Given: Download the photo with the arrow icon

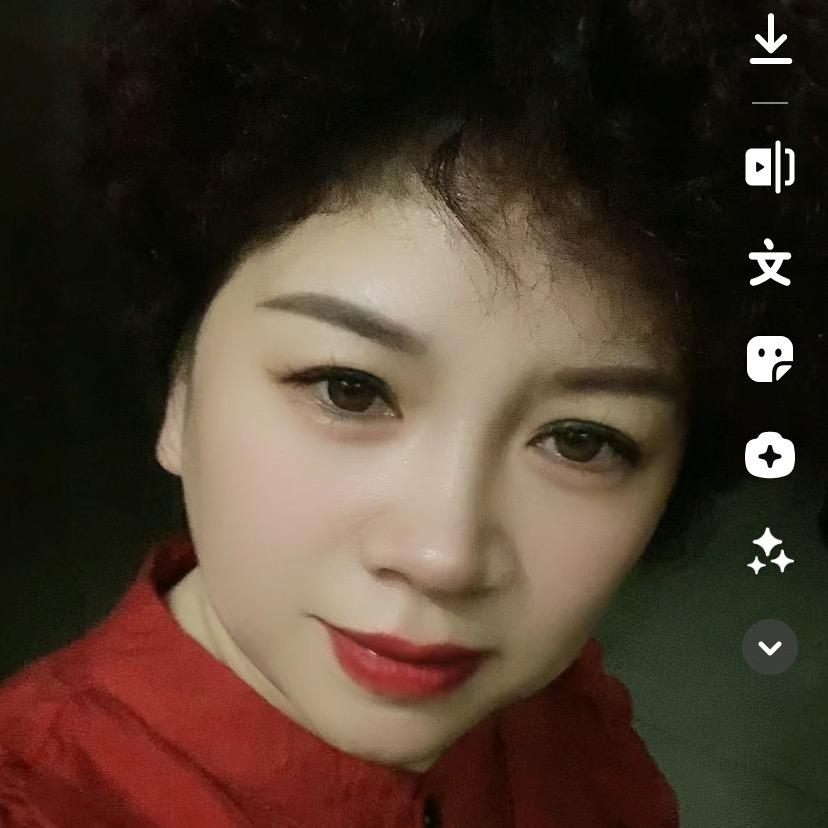Looking at the screenshot, I should 770,40.
